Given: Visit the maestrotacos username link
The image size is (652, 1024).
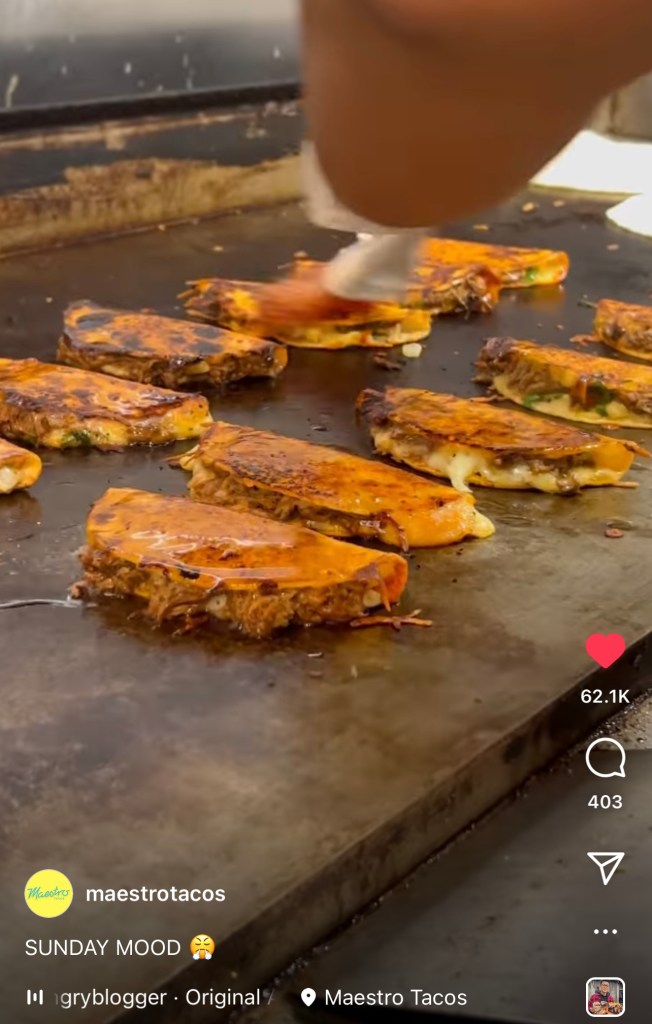Looking at the screenshot, I should [x=155, y=894].
